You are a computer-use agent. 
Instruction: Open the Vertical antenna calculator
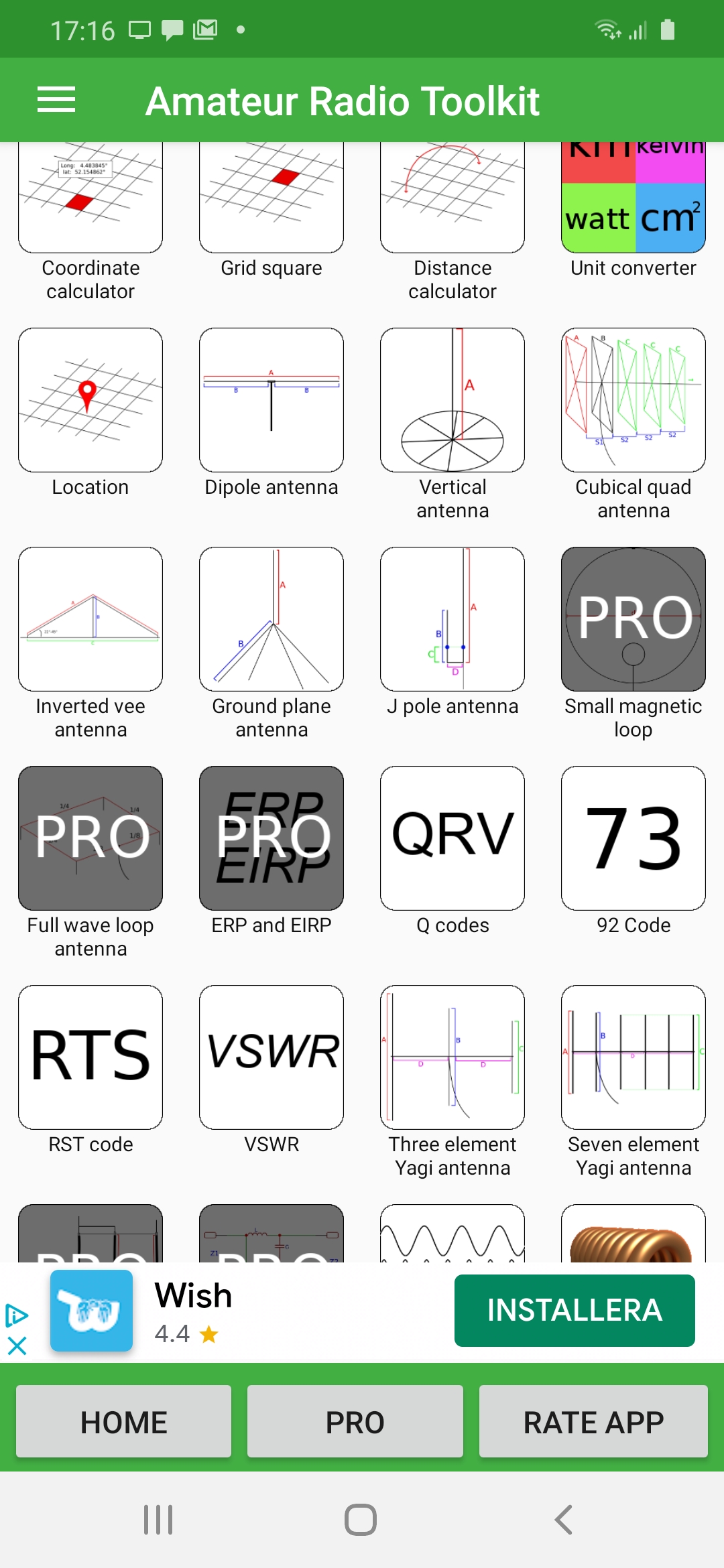[452, 400]
